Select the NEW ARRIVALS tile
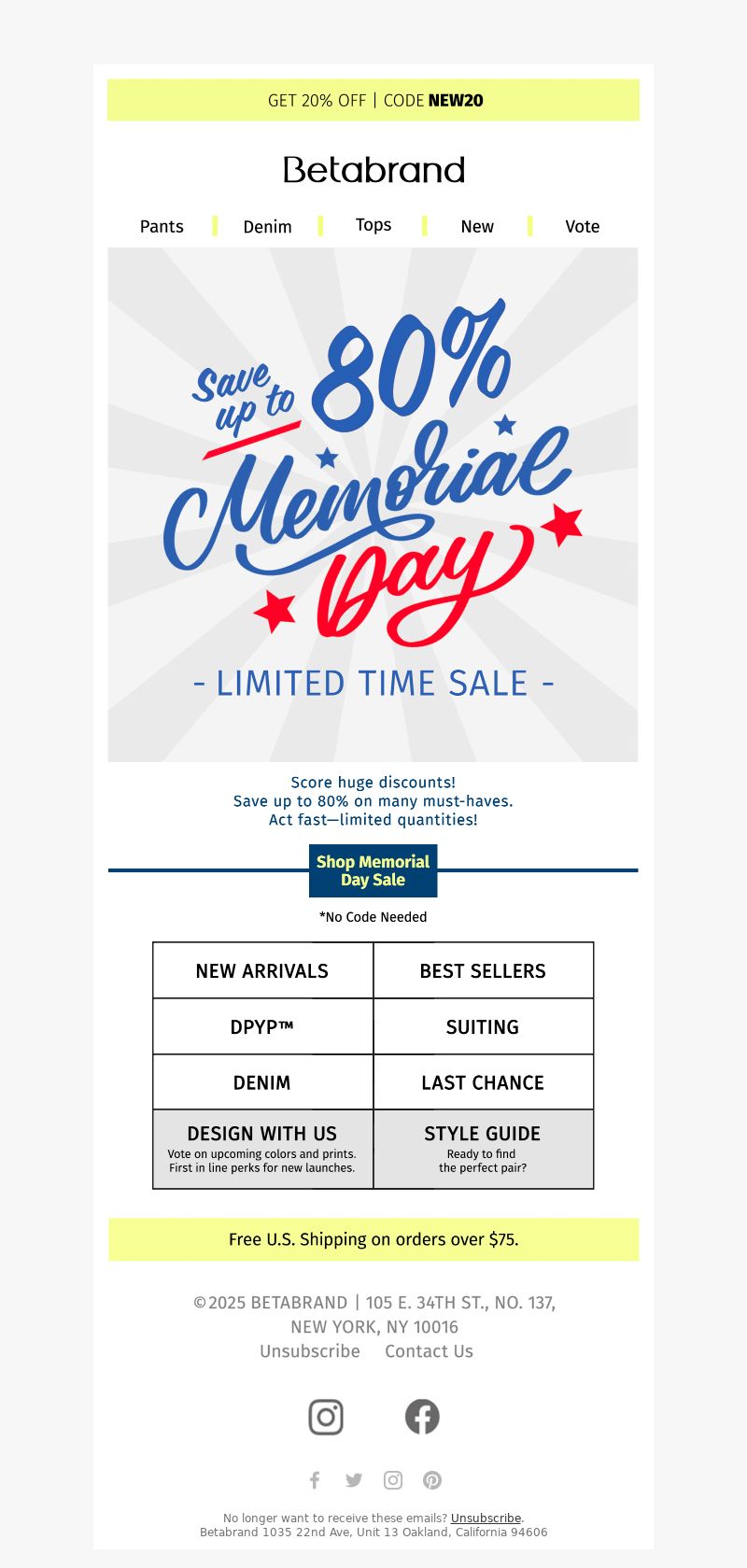 [x=262, y=970]
